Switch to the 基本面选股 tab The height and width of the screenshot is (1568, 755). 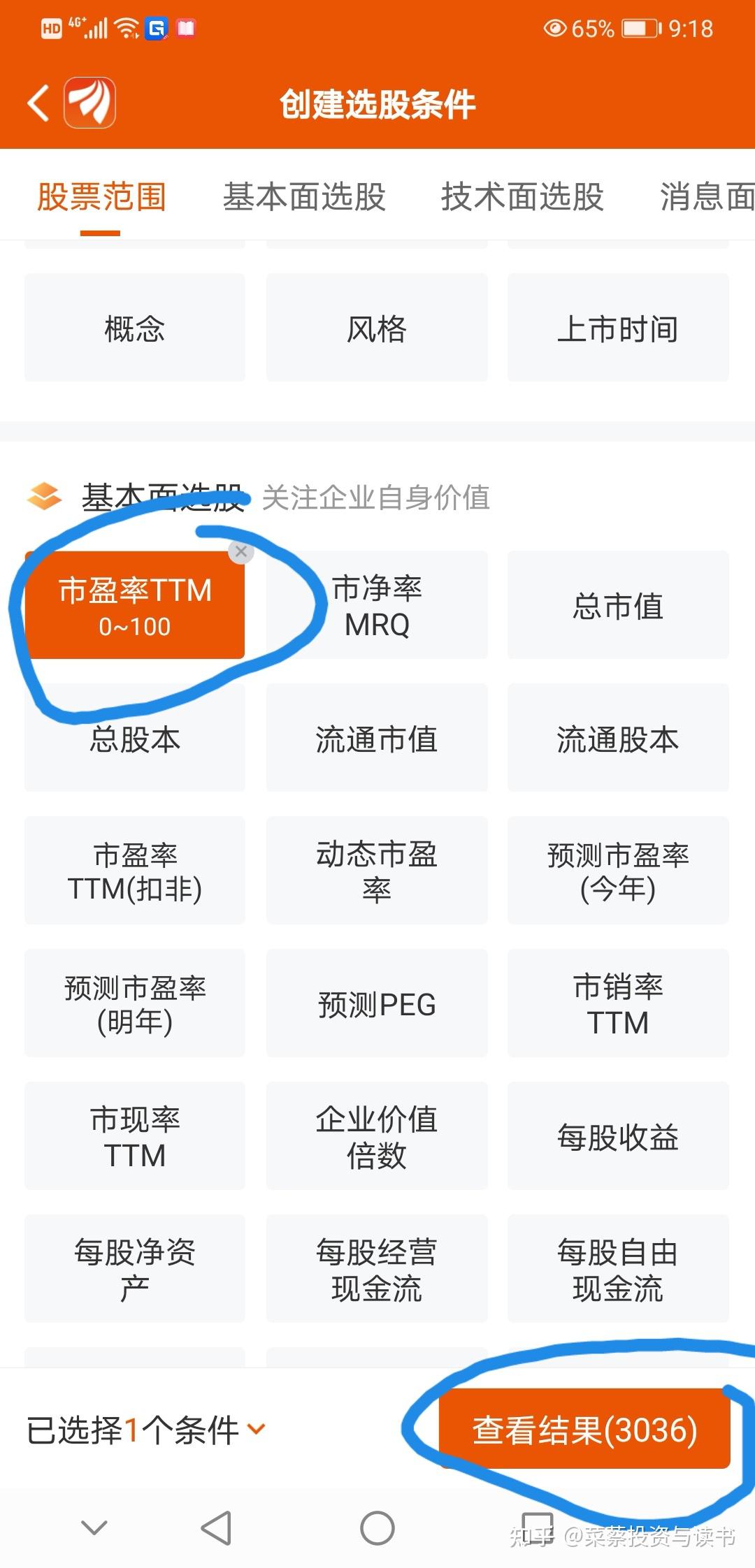pyautogui.click(x=304, y=198)
